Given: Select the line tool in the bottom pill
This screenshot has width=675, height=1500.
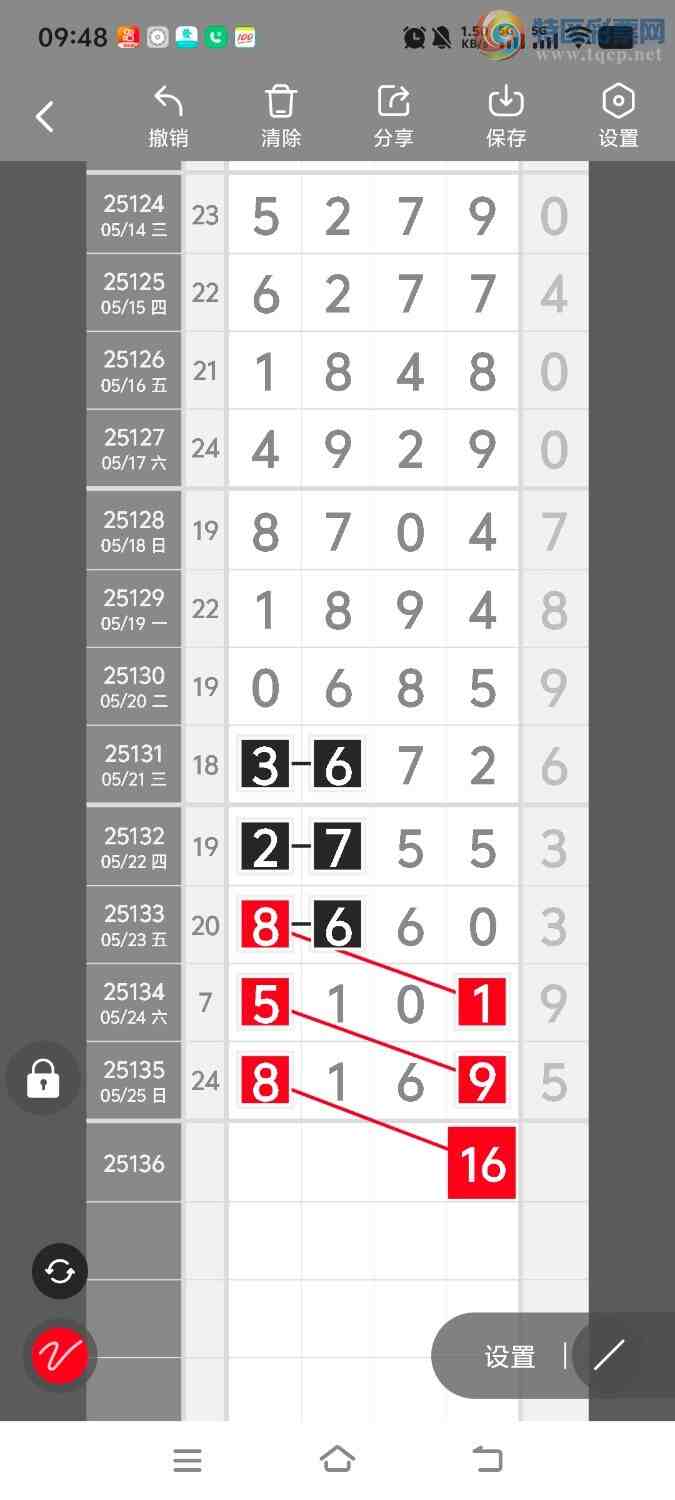Looking at the screenshot, I should pos(609,1356).
